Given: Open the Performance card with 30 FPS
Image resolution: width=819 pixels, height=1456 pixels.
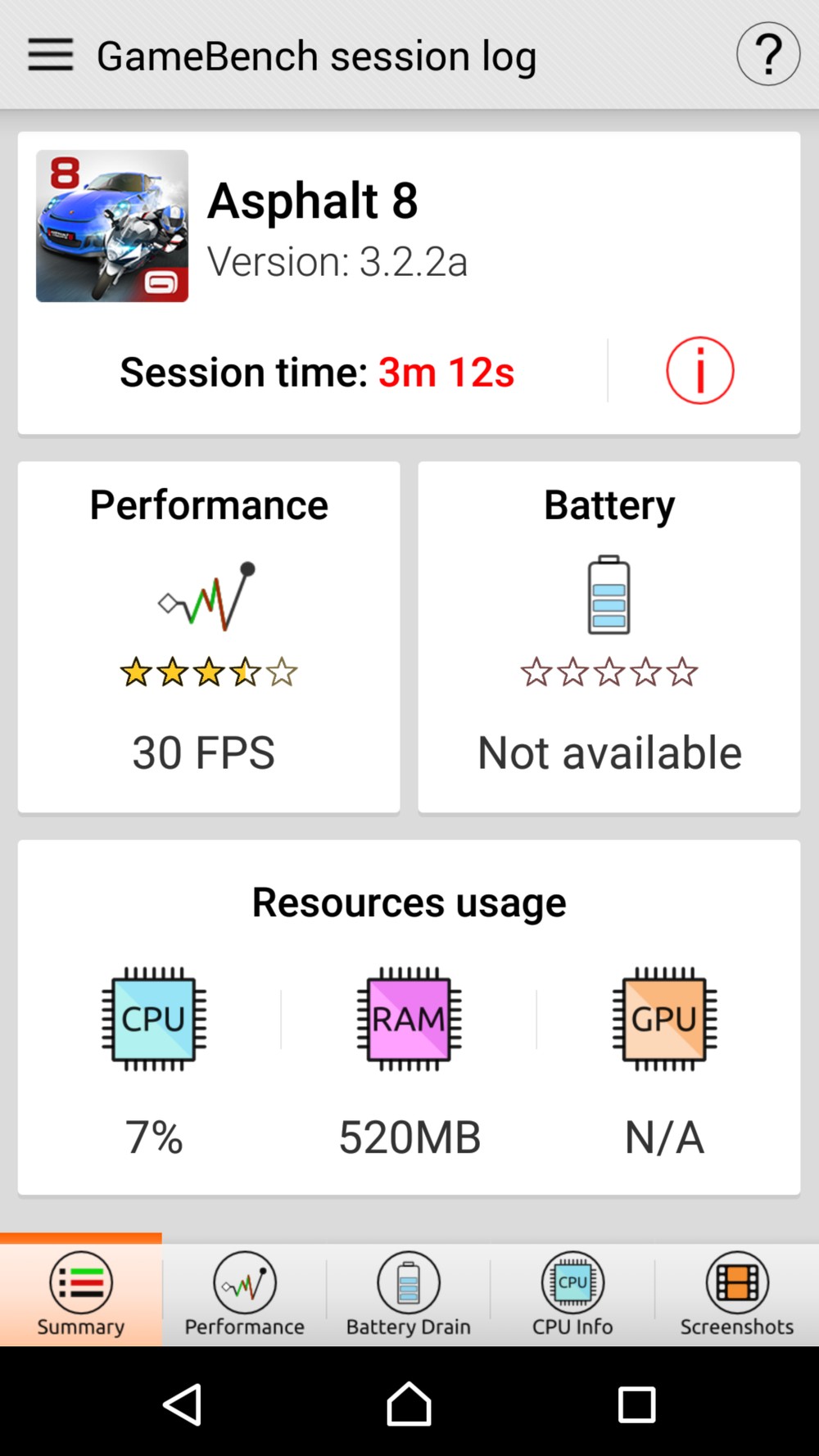Looking at the screenshot, I should point(209,637).
